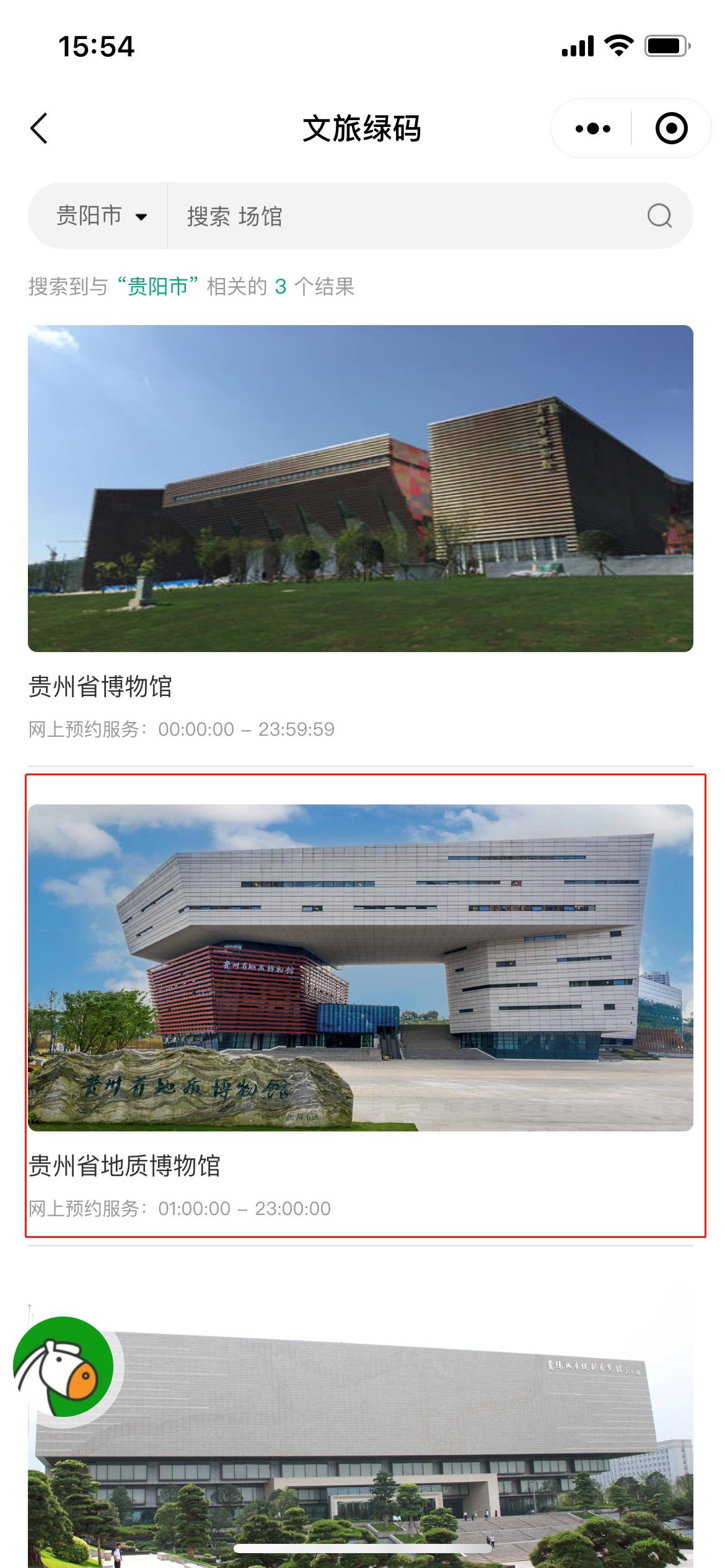Viewport: 725px width, 1568px height.
Task: Tap the magnifier search icon
Action: [x=659, y=216]
